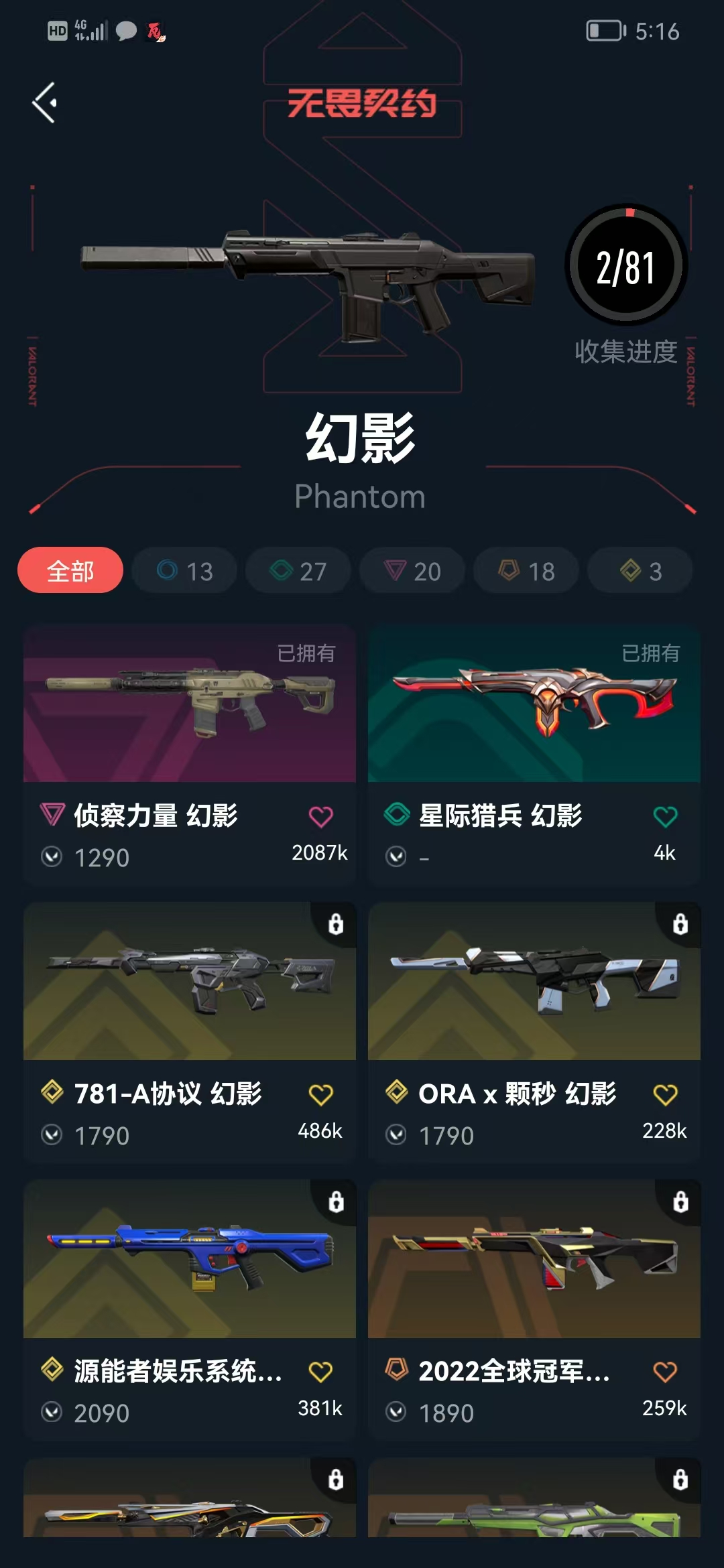Open the 星际猎兵 幻影 skin card
The height and width of the screenshot is (1568, 724).
click(534, 704)
